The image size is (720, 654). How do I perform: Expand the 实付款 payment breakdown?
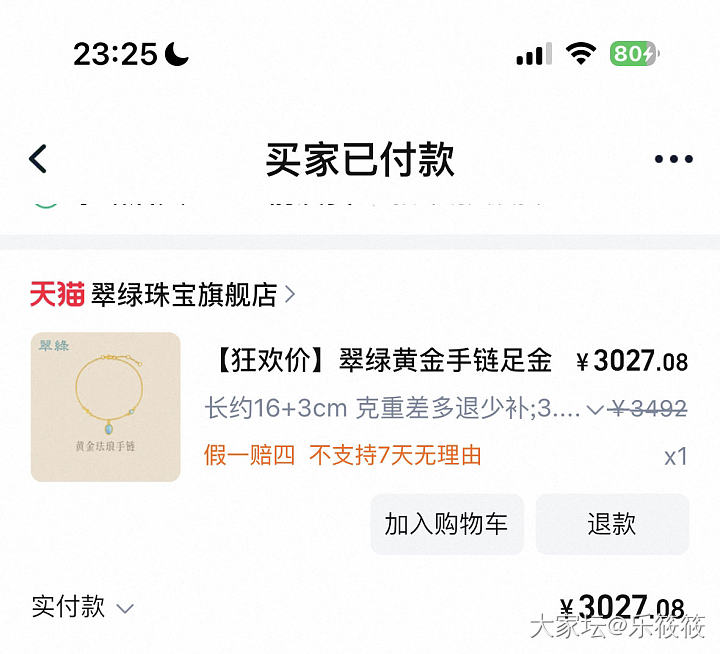coord(125,608)
